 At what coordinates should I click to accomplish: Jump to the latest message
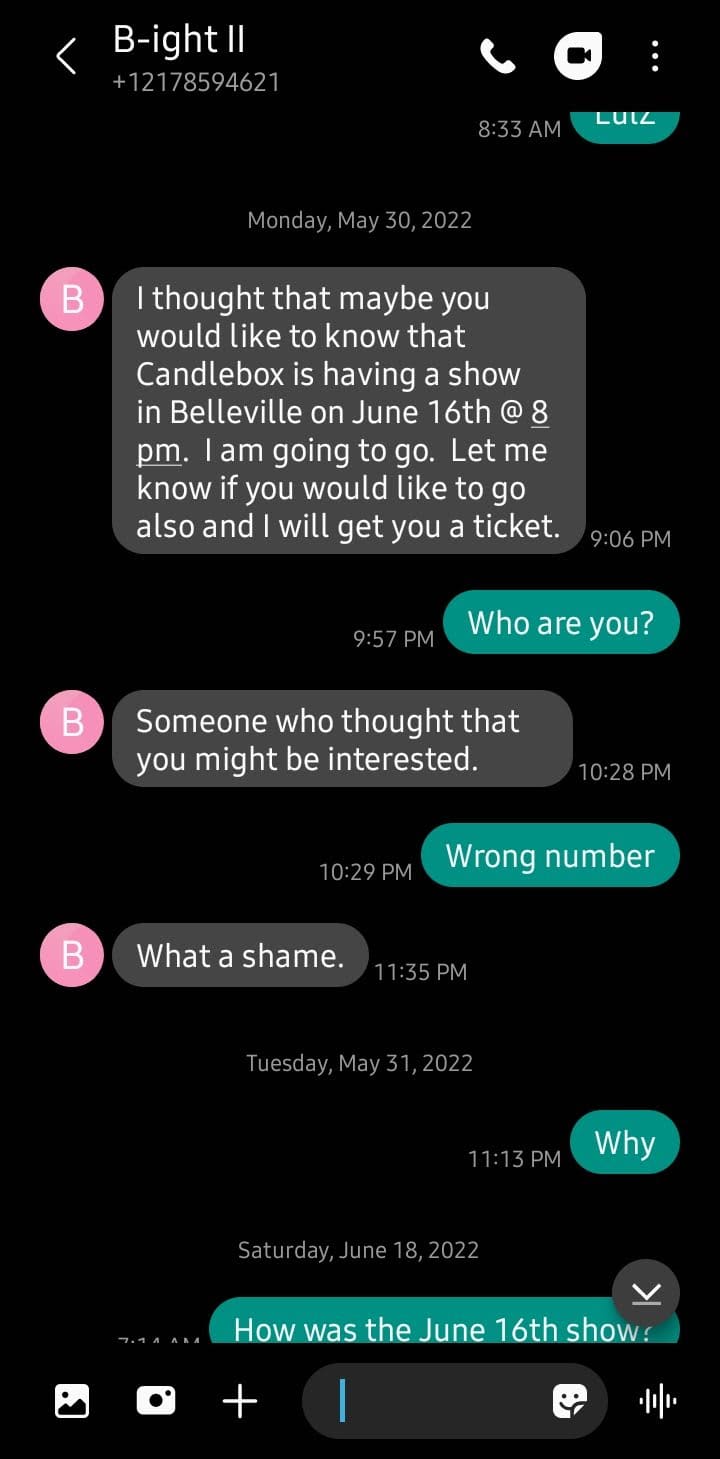point(646,1293)
